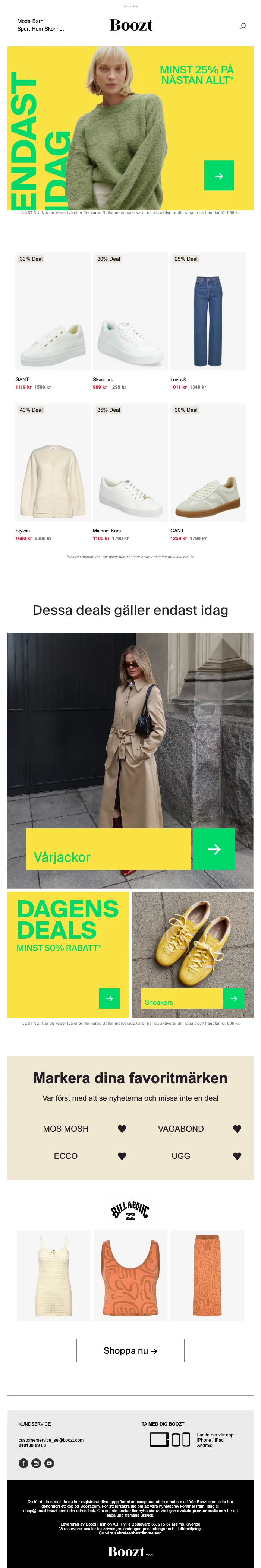Open Boozt's Instagram page
Viewport: 261px width, 1568px height.
point(36,1463)
